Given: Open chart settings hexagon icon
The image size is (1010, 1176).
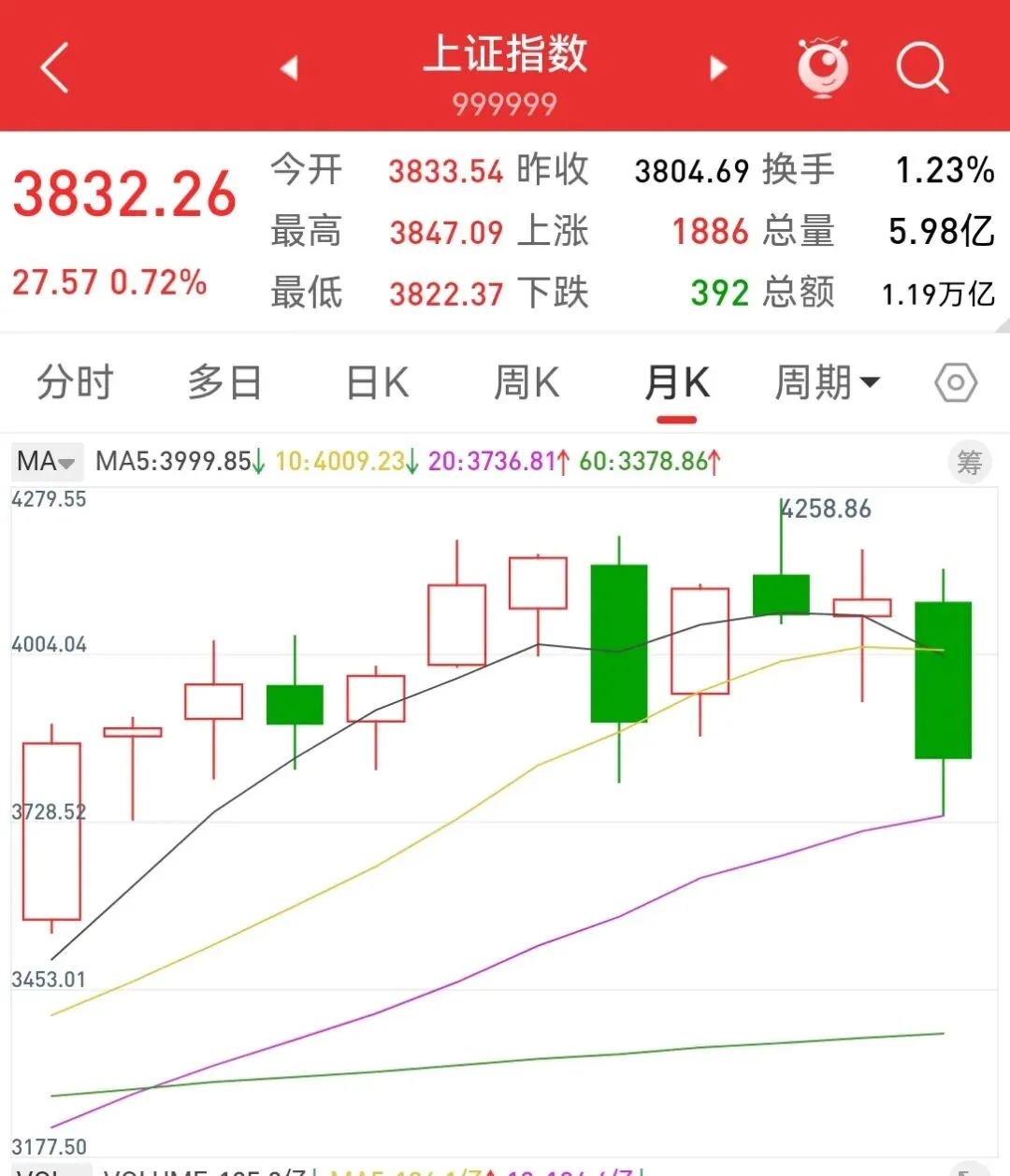Looking at the screenshot, I should 956,383.
